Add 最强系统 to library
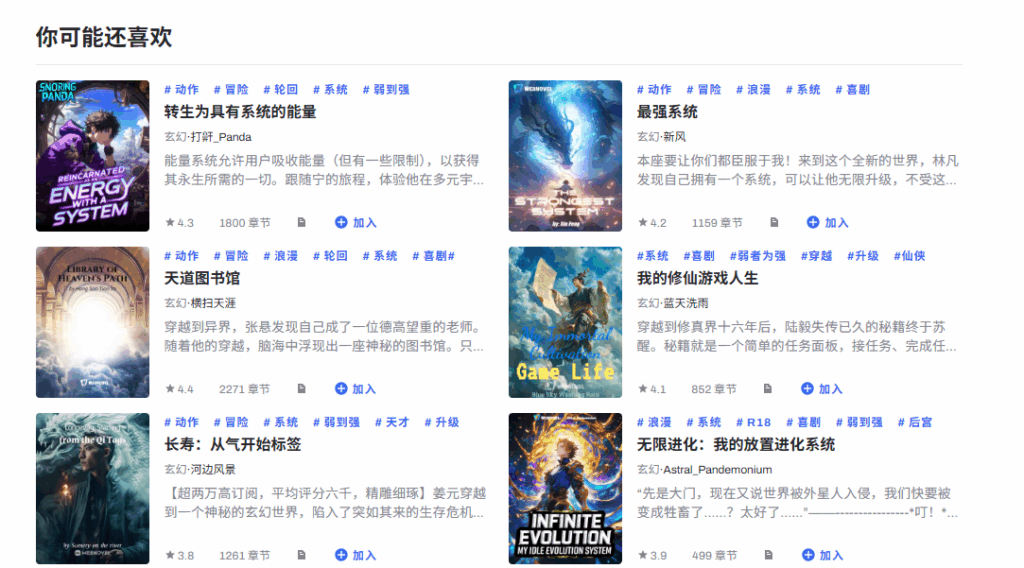The width and height of the screenshot is (1024, 568). click(827, 222)
